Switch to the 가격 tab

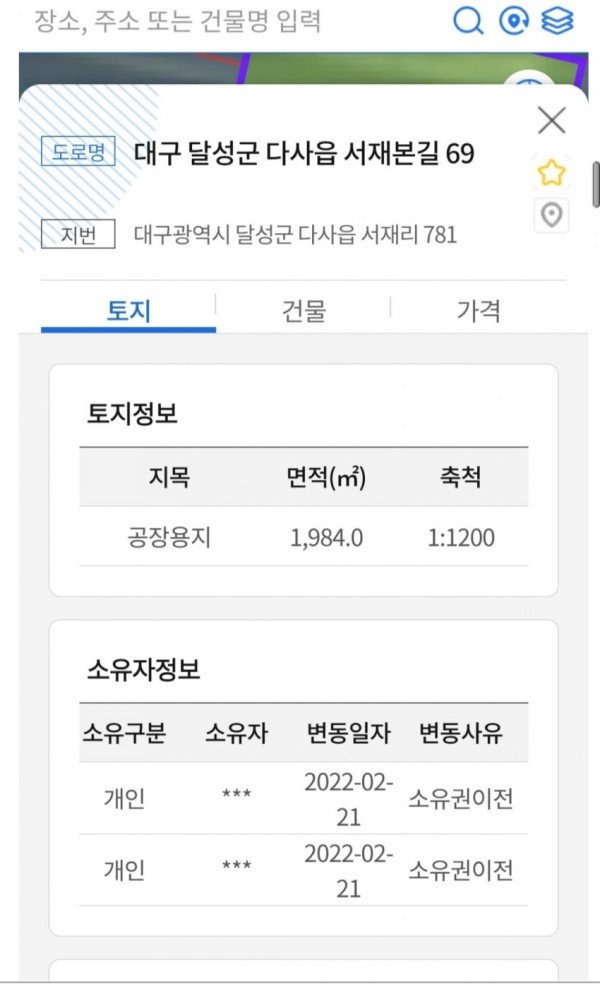478,311
